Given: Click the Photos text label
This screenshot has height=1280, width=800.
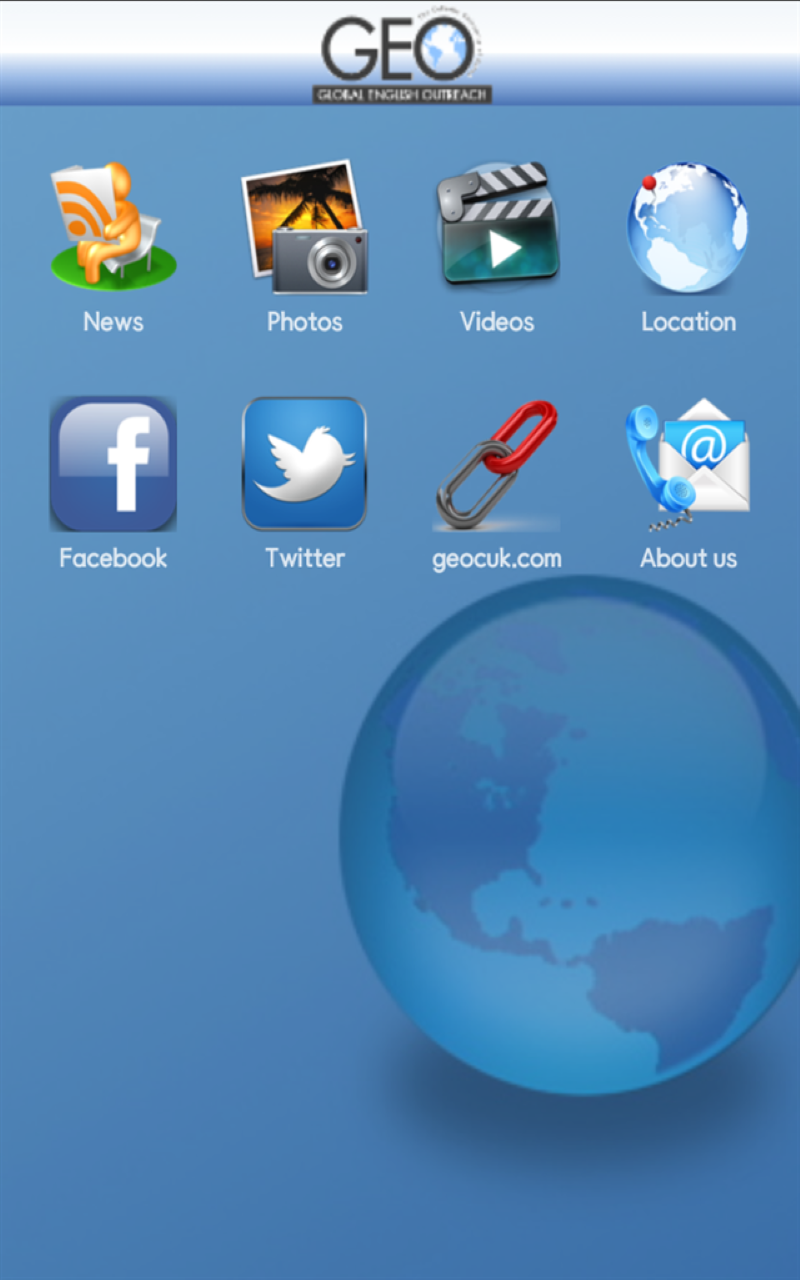Looking at the screenshot, I should click(305, 321).
